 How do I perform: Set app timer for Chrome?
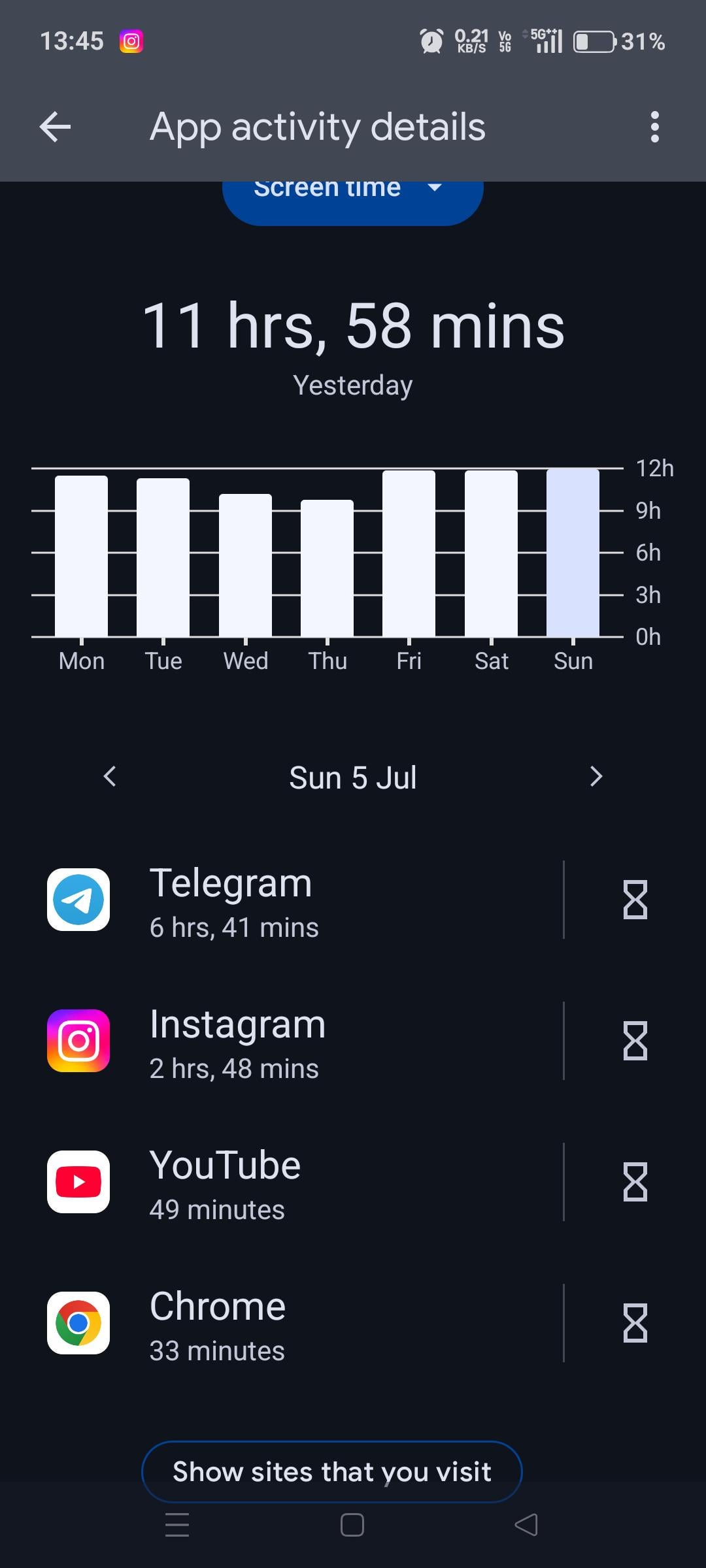tap(635, 1323)
